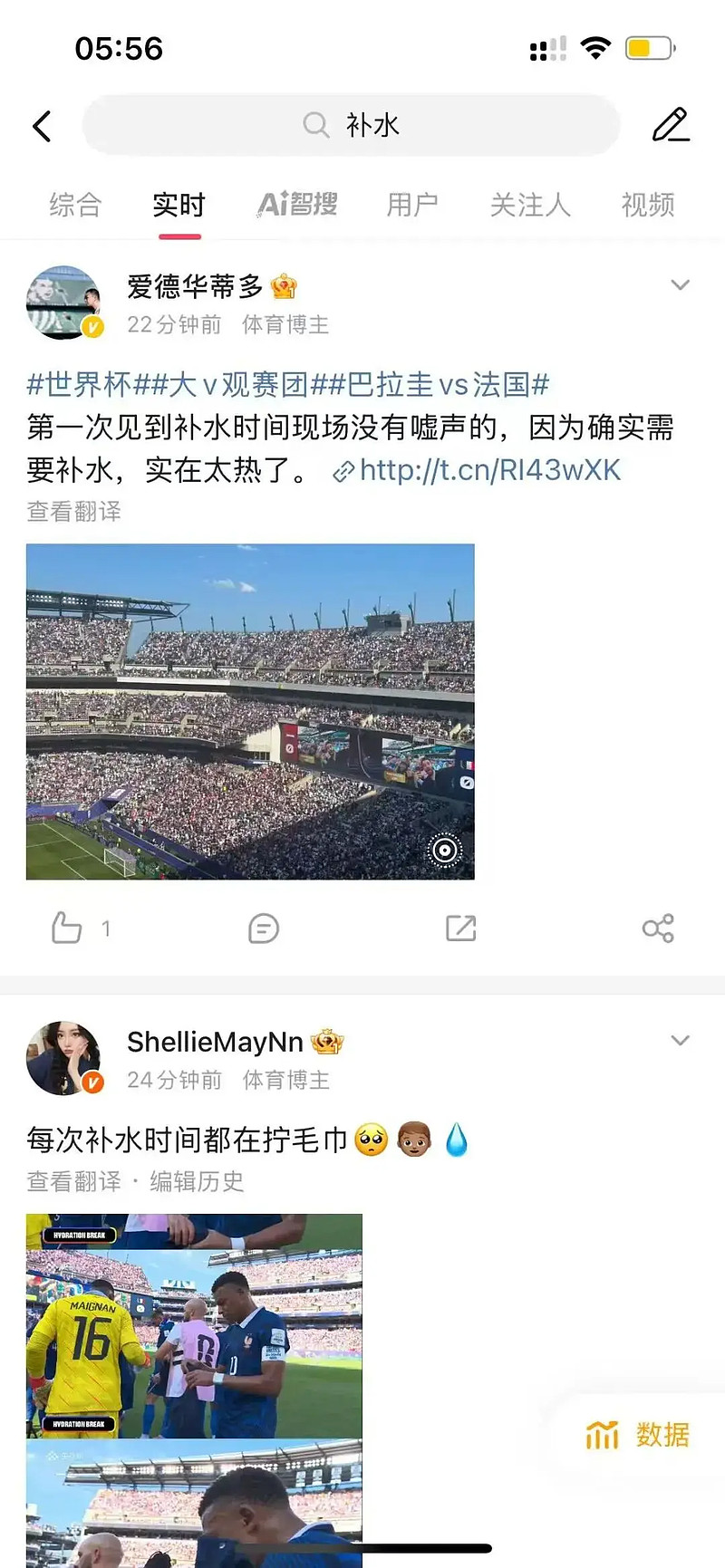Screen dimensions: 725x1568
Task: Open the http://t.cn/RI43wXK link
Action: pyautogui.click(x=477, y=470)
